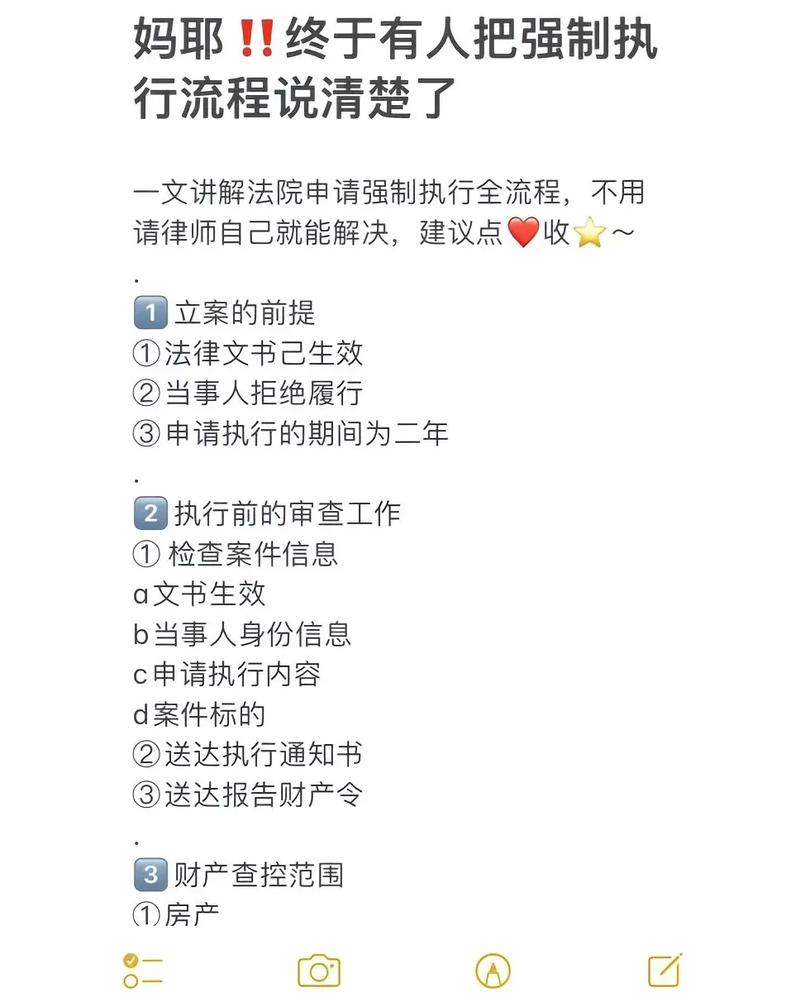Select the title 强制执行流程 heading
This screenshot has width=800, height=1007.
[x=390, y=70]
